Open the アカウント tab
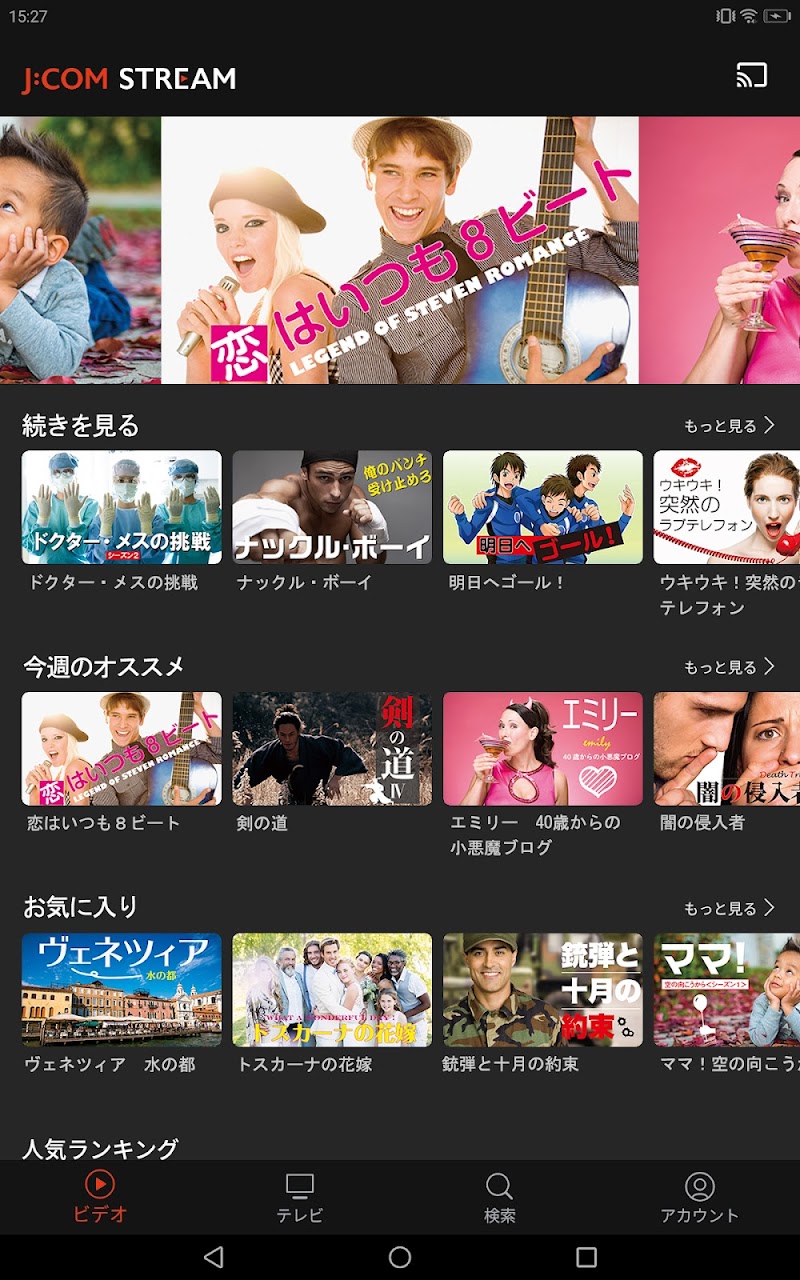This screenshot has height=1280, width=800. point(699,1198)
